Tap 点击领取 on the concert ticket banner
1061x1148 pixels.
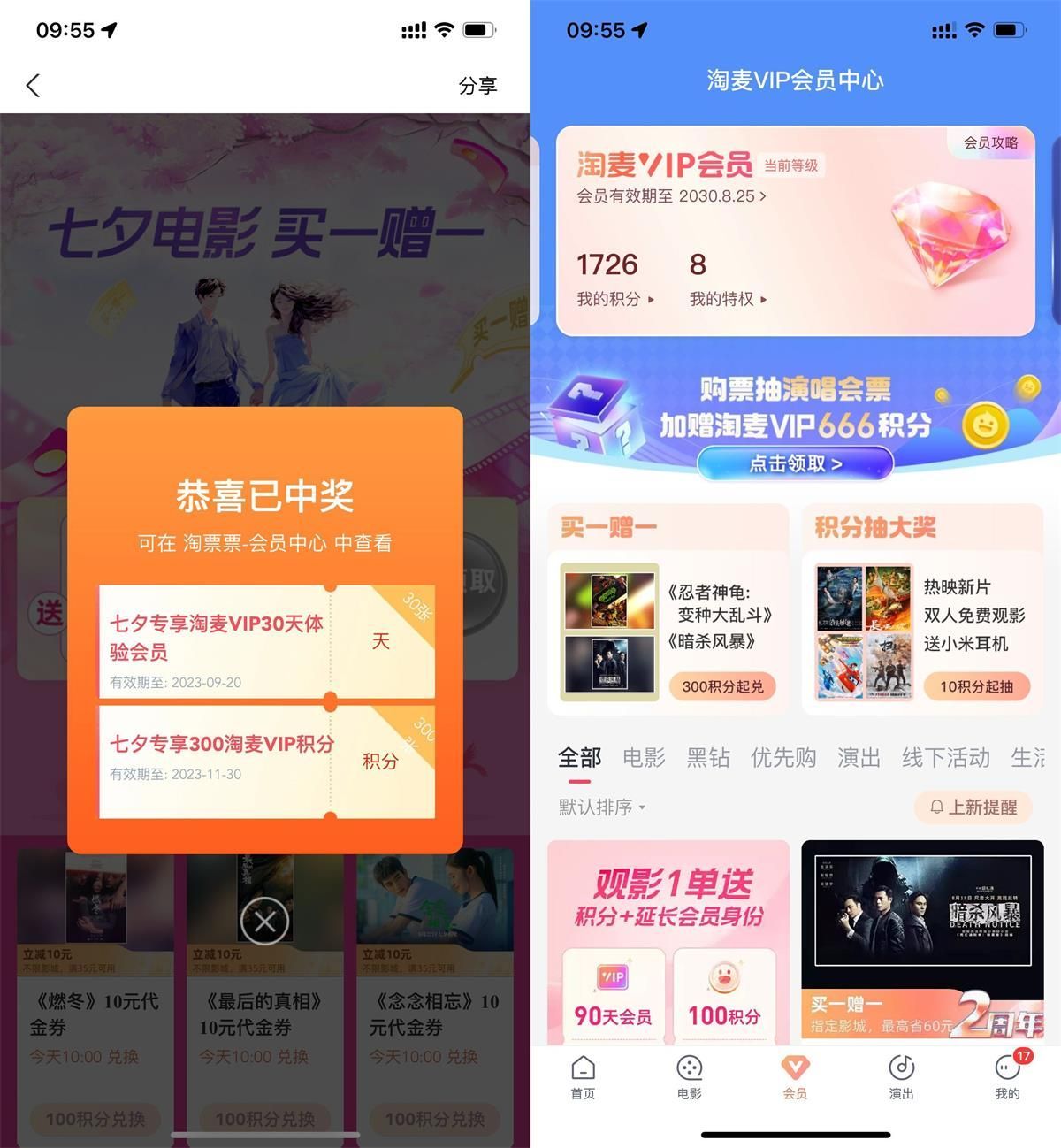click(795, 463)
